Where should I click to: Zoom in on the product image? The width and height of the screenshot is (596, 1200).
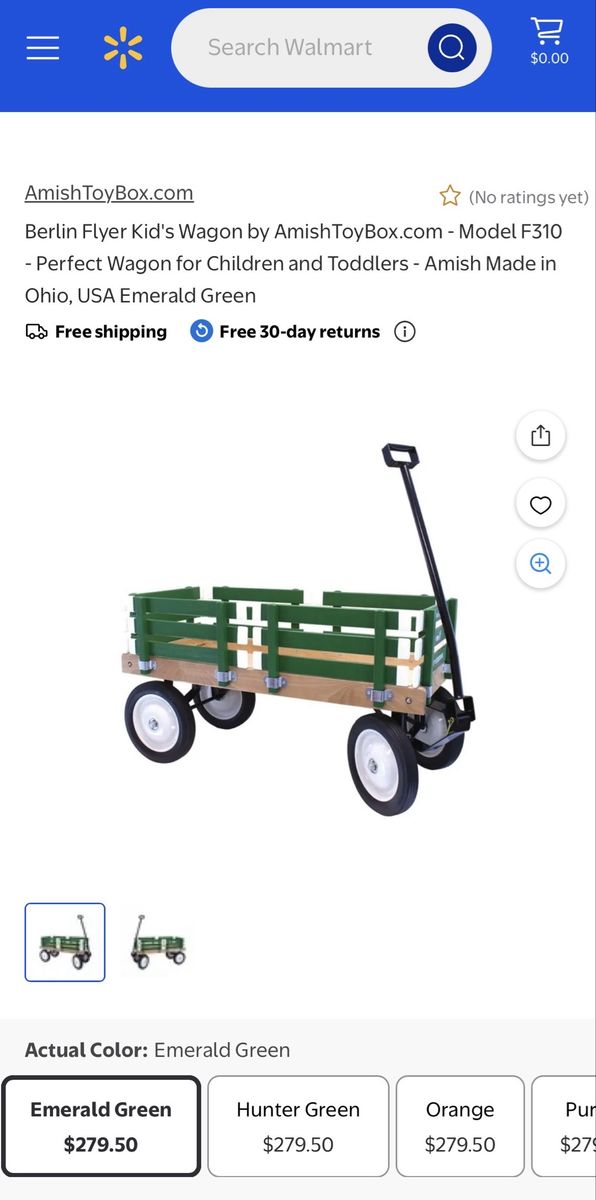pyautogui.click(x=541, y=563)
